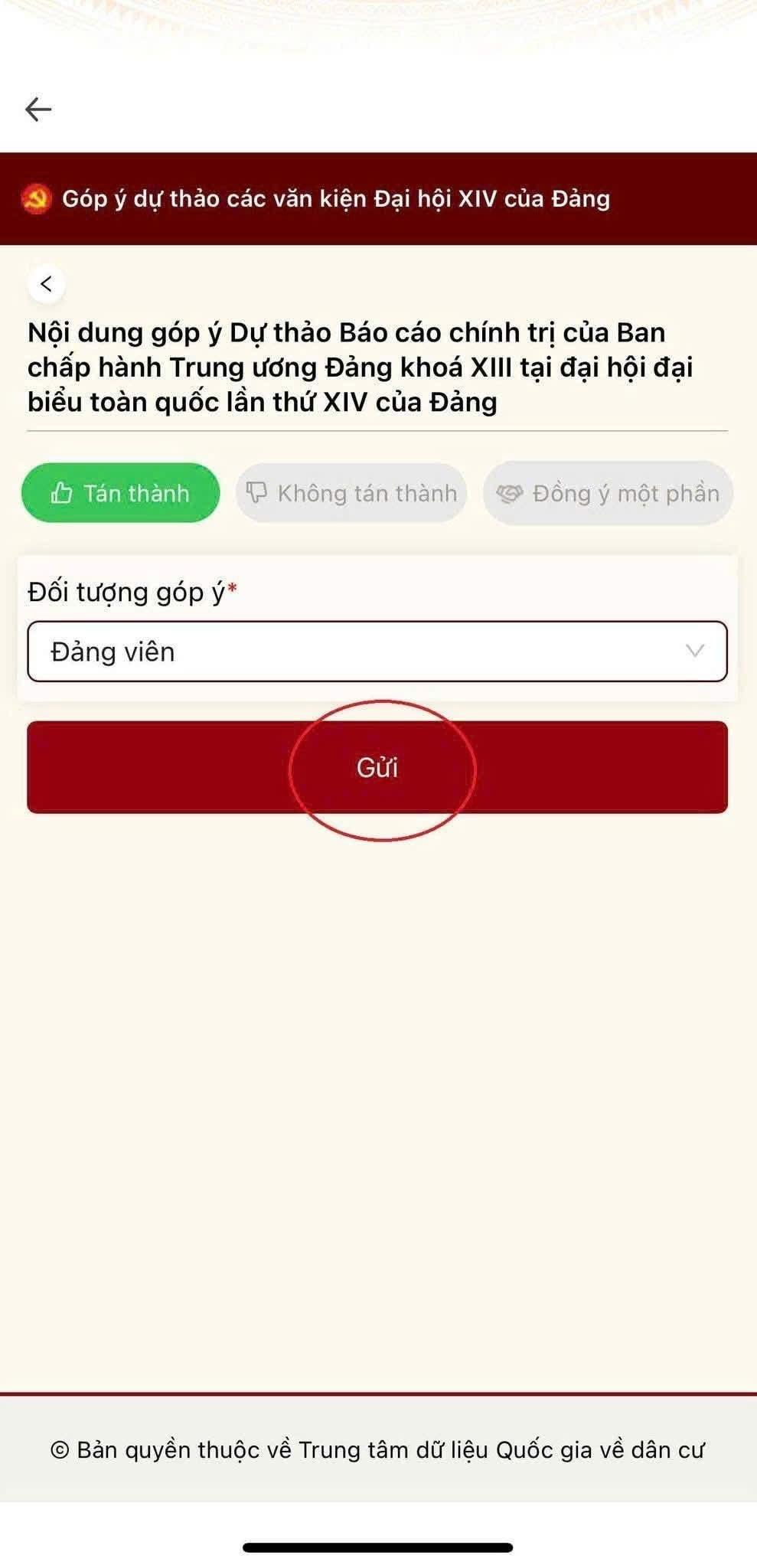The width and height of the screenshot is (757, 1568).
Task: Select Đồng ý một phần
Action: click(608, 493)
